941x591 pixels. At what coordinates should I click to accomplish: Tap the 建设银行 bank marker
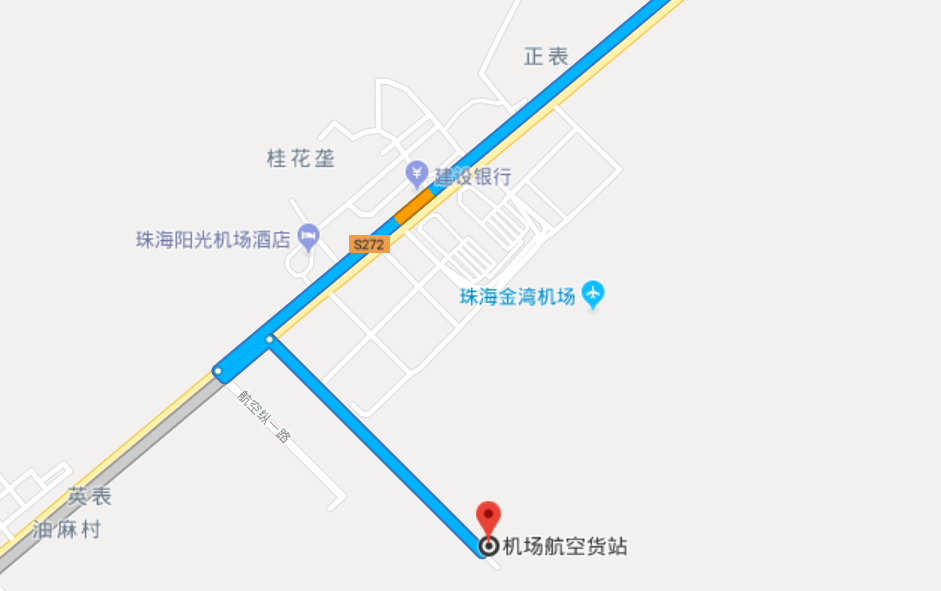pos(417,175)
